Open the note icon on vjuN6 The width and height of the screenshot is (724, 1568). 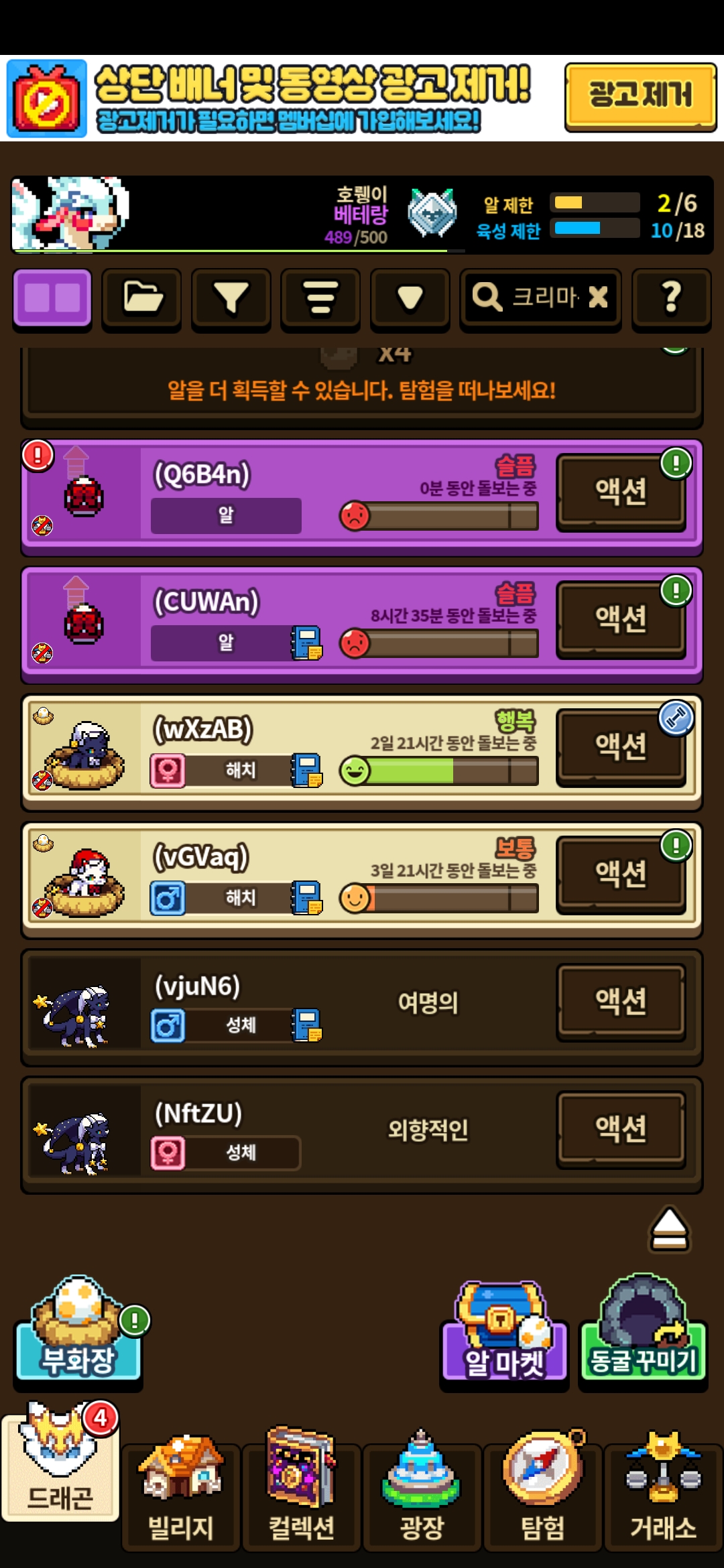click(307, 1025)
